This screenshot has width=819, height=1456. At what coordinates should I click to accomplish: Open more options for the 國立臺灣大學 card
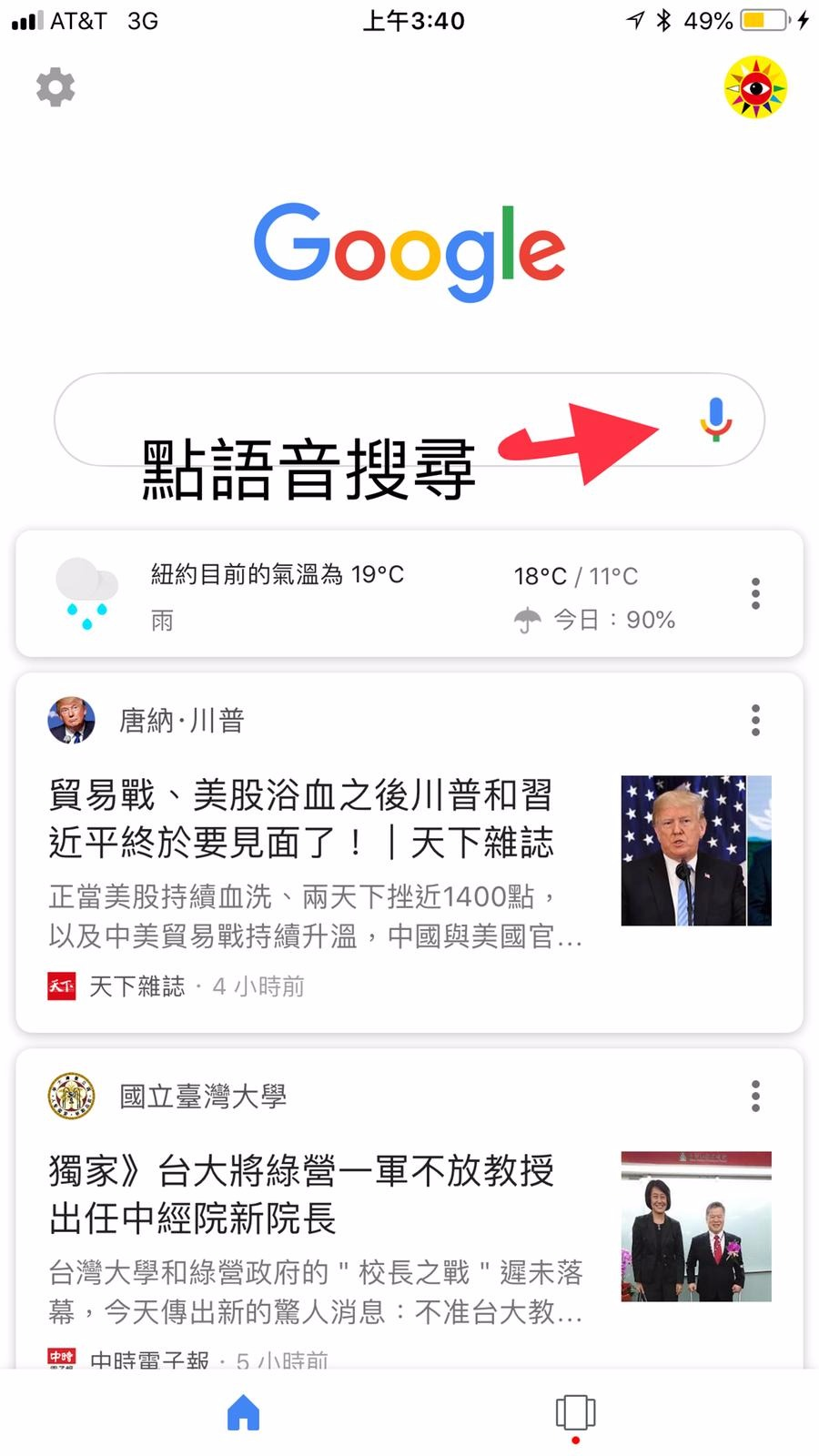(x=755, y=1096)
